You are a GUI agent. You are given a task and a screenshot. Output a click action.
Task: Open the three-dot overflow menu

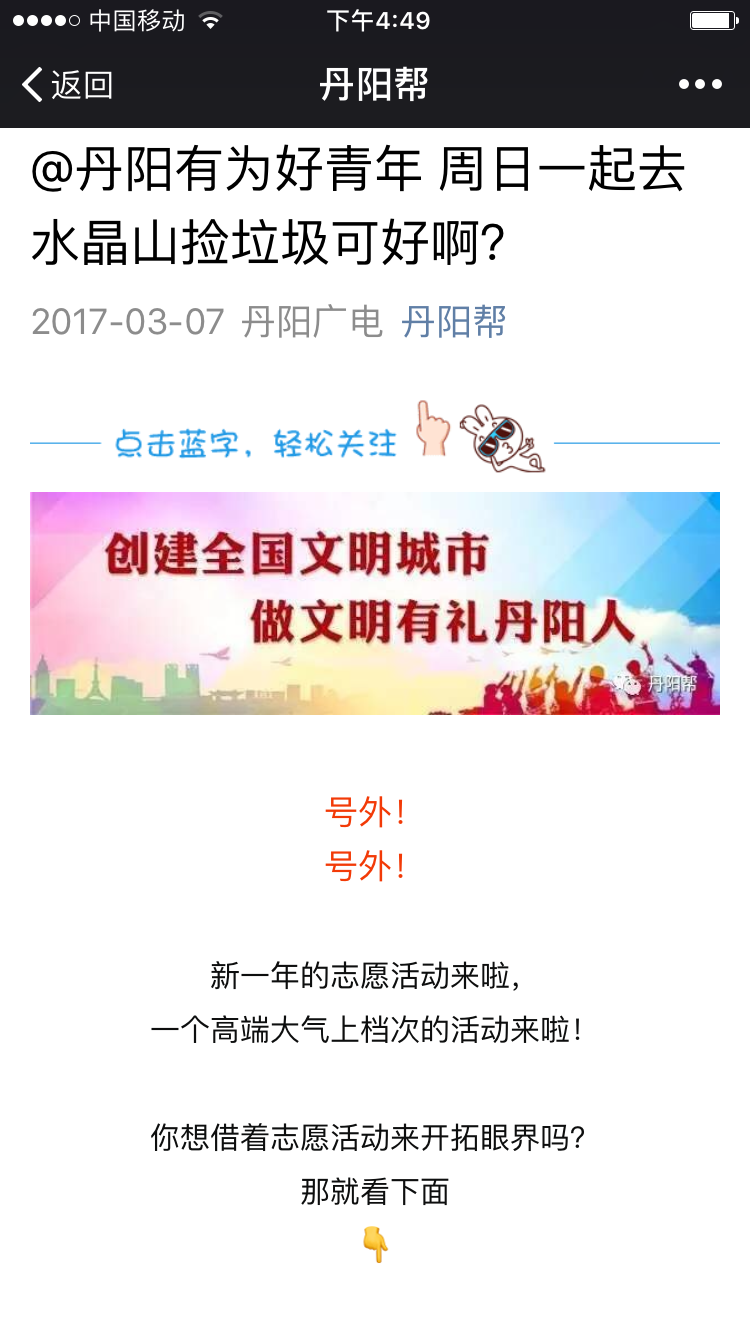click(700, 85)
